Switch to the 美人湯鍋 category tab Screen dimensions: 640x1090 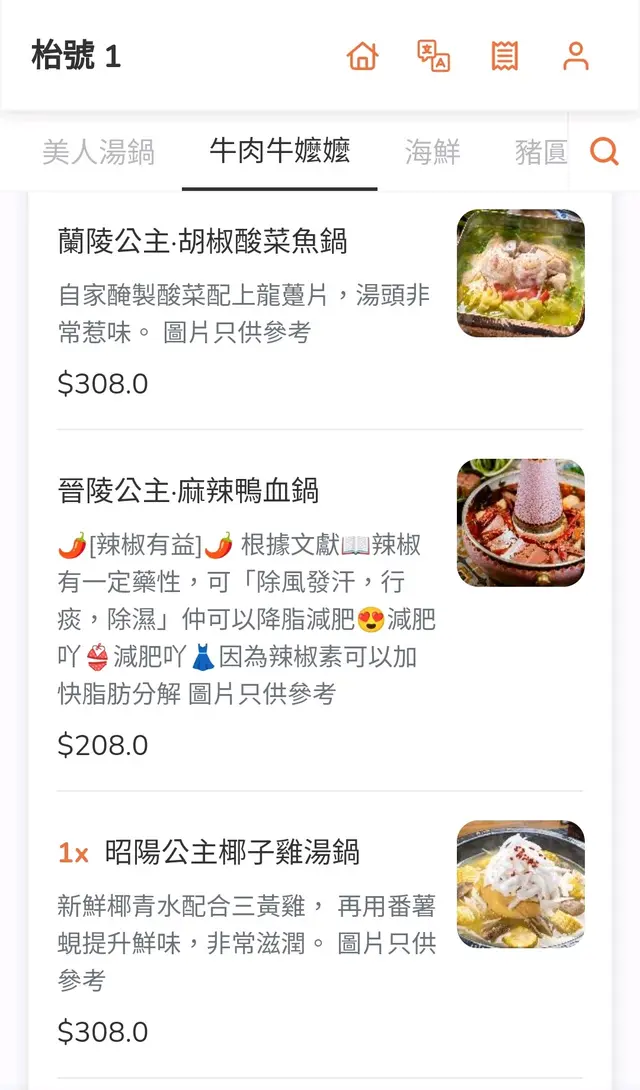[98, 152]
